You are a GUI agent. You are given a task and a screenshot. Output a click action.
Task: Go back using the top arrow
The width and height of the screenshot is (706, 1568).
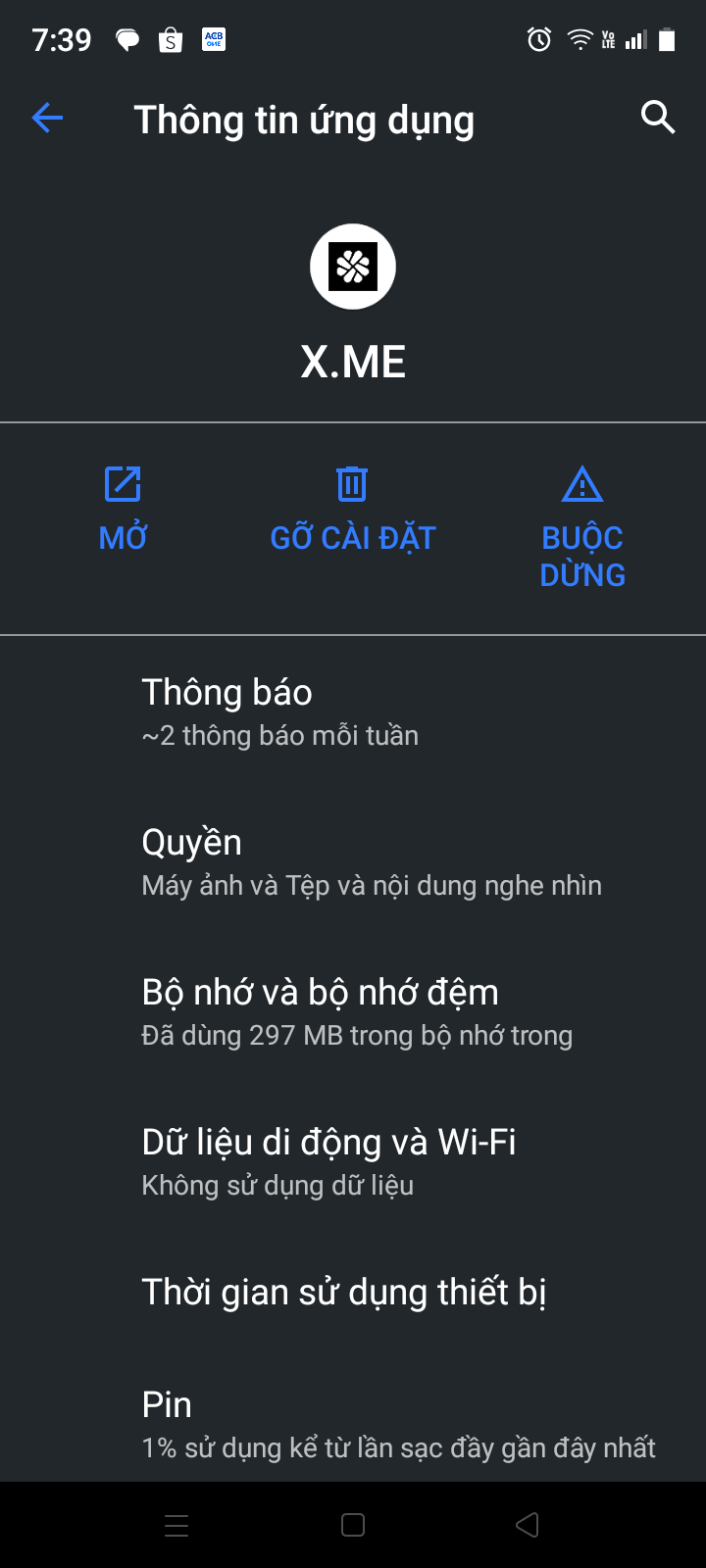(x=47, y=119)
